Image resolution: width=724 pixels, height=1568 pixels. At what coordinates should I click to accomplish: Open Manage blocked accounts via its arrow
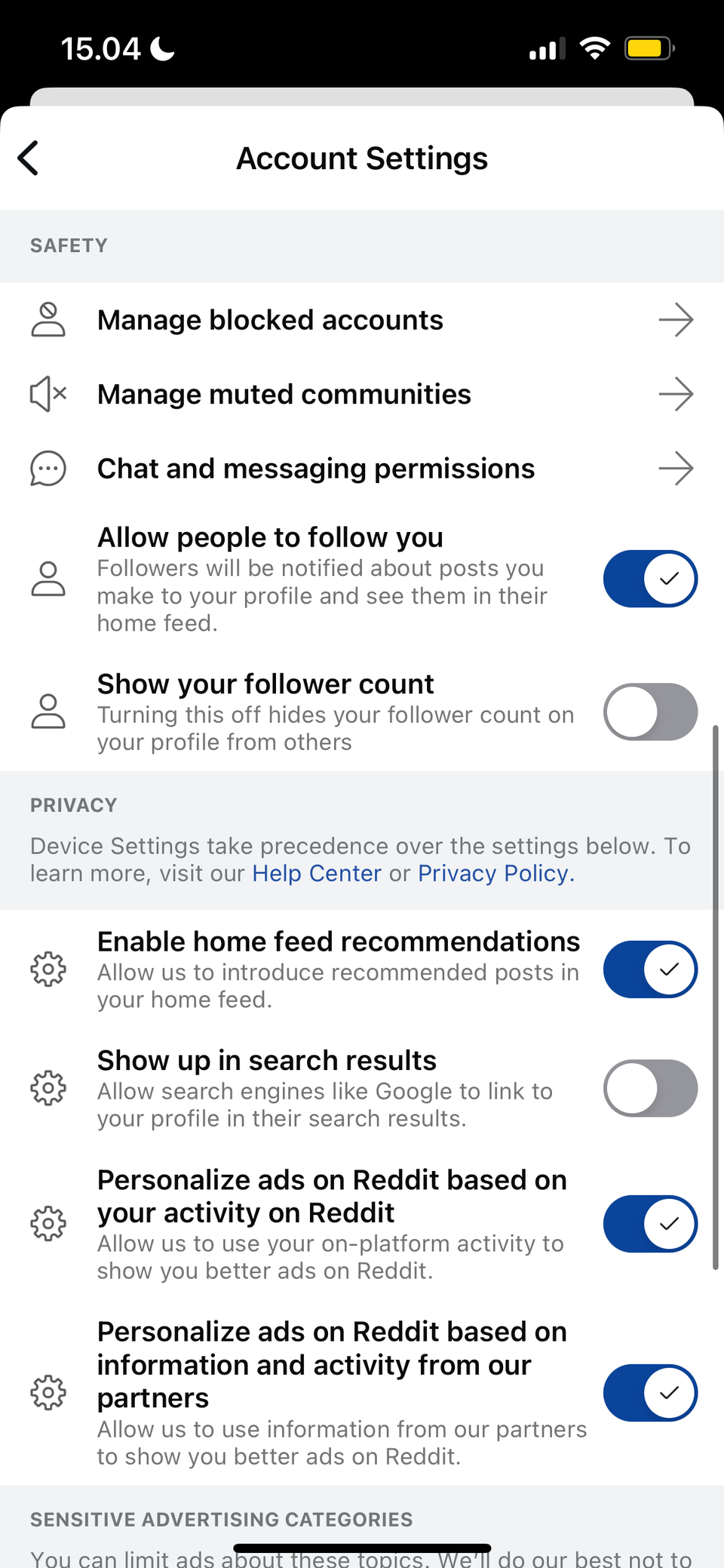coord(676,319)
